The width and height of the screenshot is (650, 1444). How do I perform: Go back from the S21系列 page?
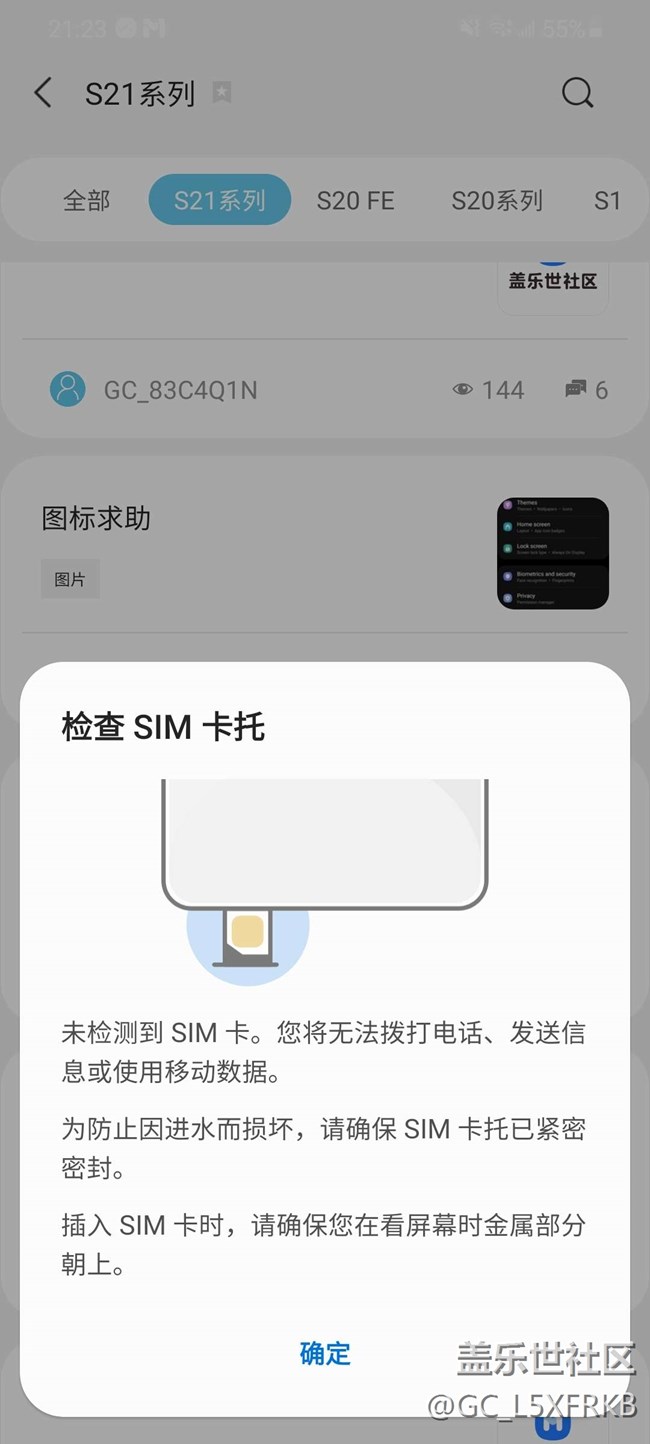coord(43,94)
